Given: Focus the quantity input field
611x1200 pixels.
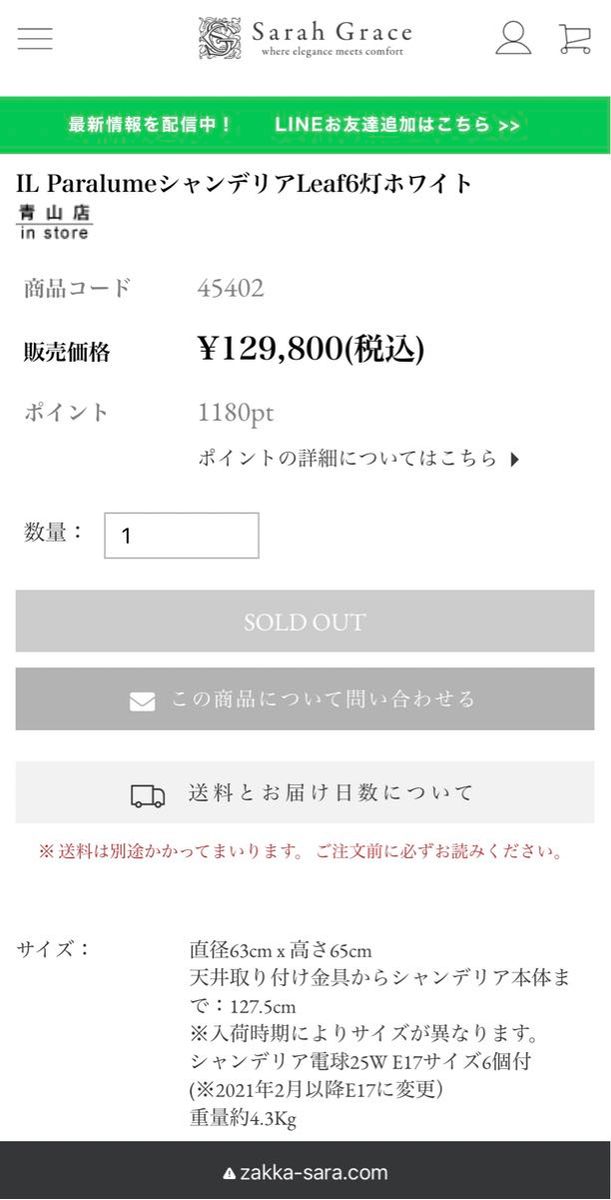Looking at the screenshot, I should [181, 535].
